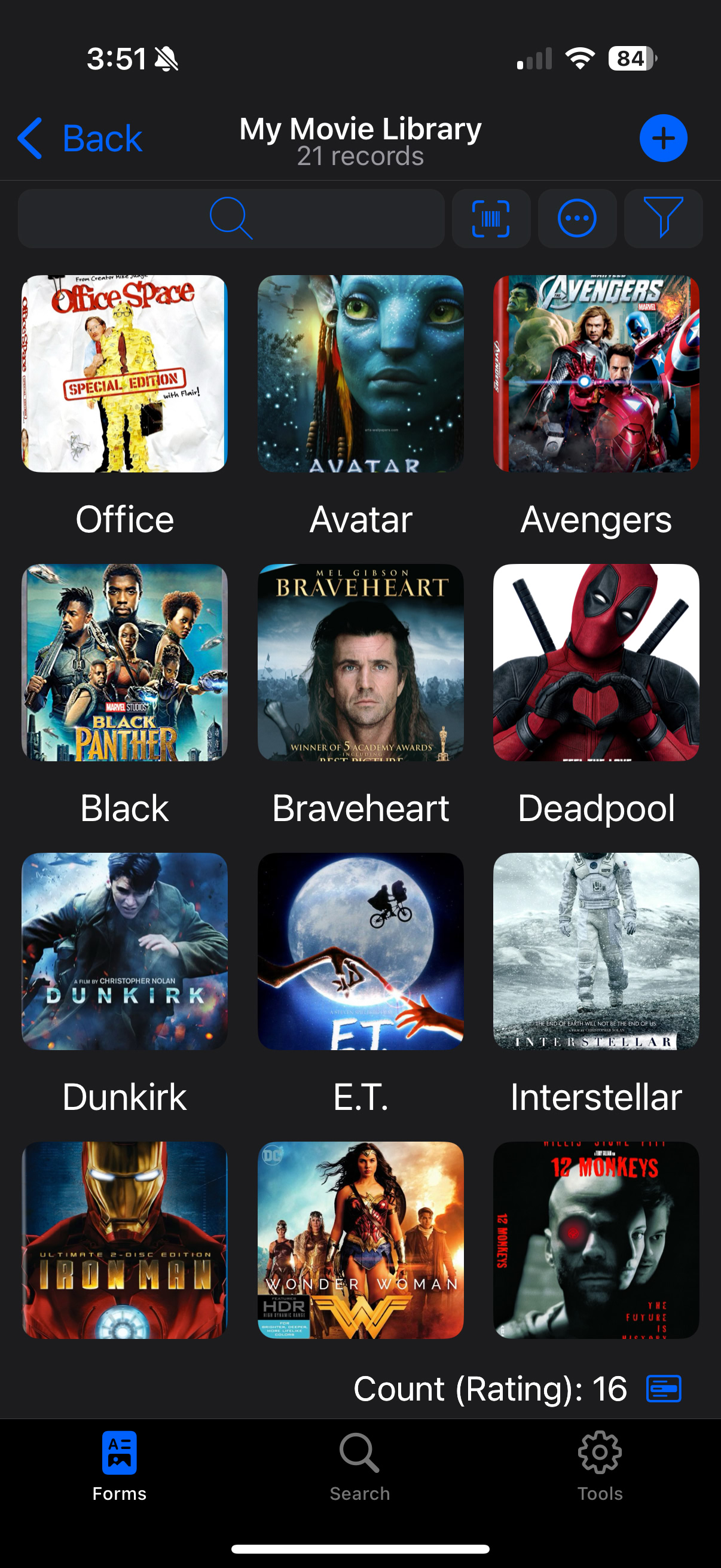This screenshot has height=1568, width=721.
Task: Select the Interstellar movie
Action: tap(595, 951)
